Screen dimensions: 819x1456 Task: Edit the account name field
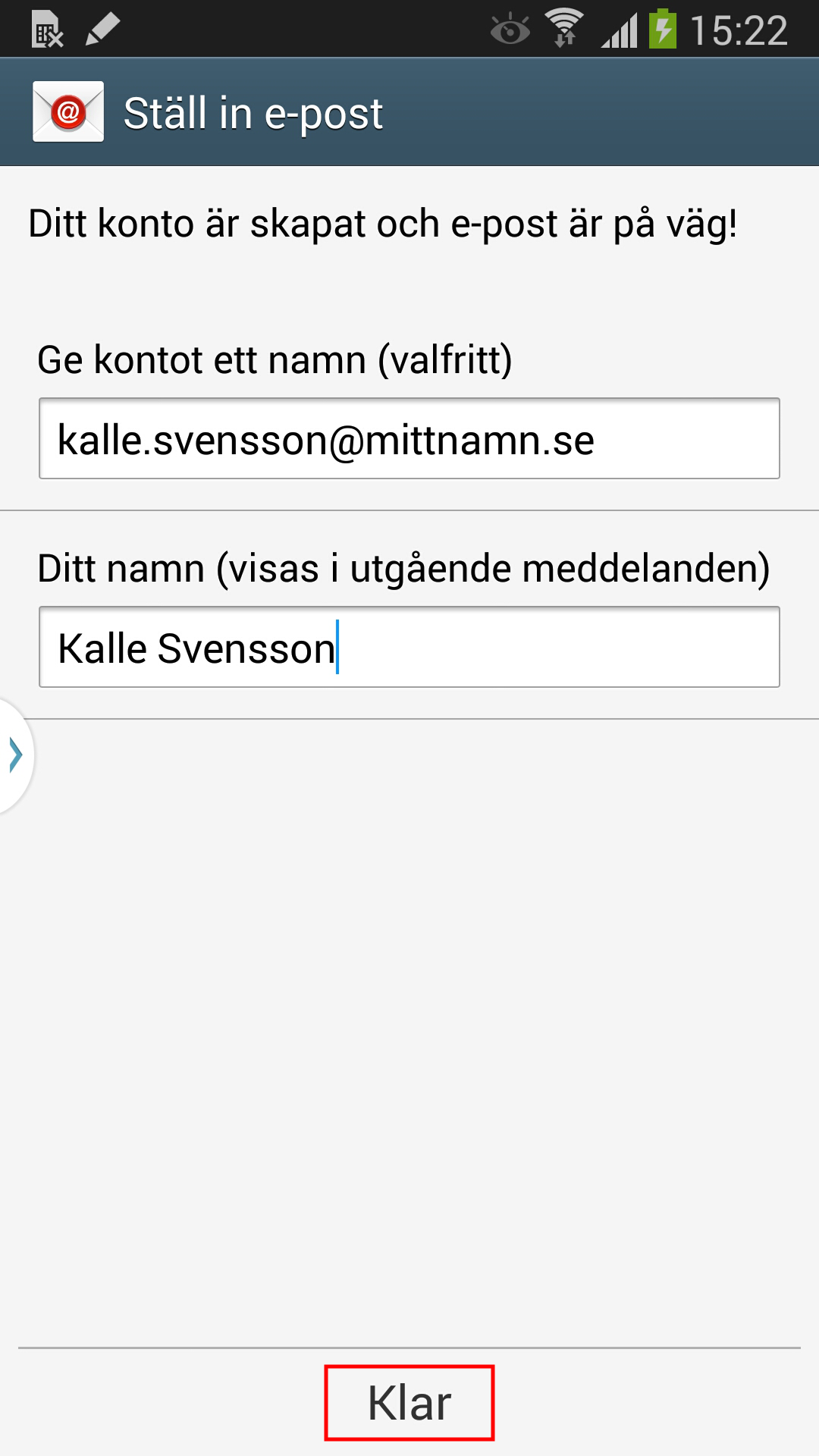pyautogui.click(x=409, y=438)
